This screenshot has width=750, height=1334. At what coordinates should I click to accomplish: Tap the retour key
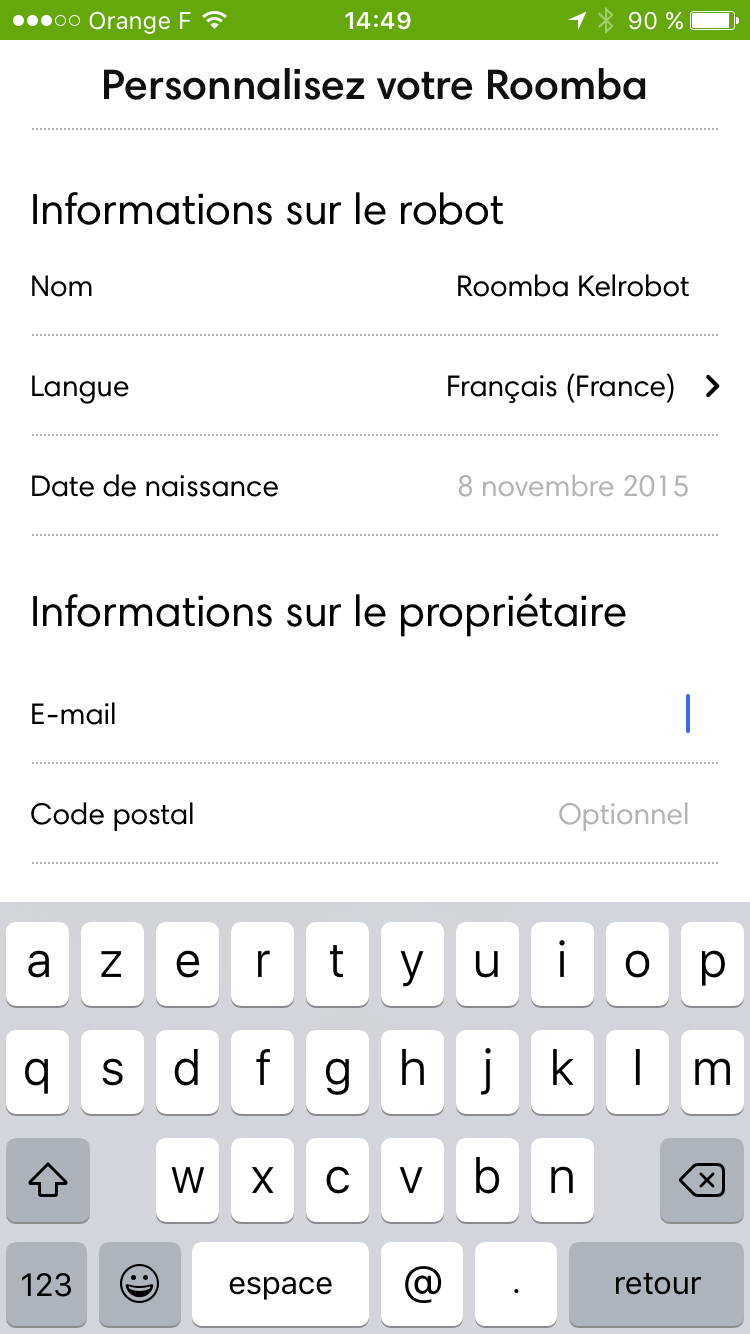click(x=657, y=1284)
